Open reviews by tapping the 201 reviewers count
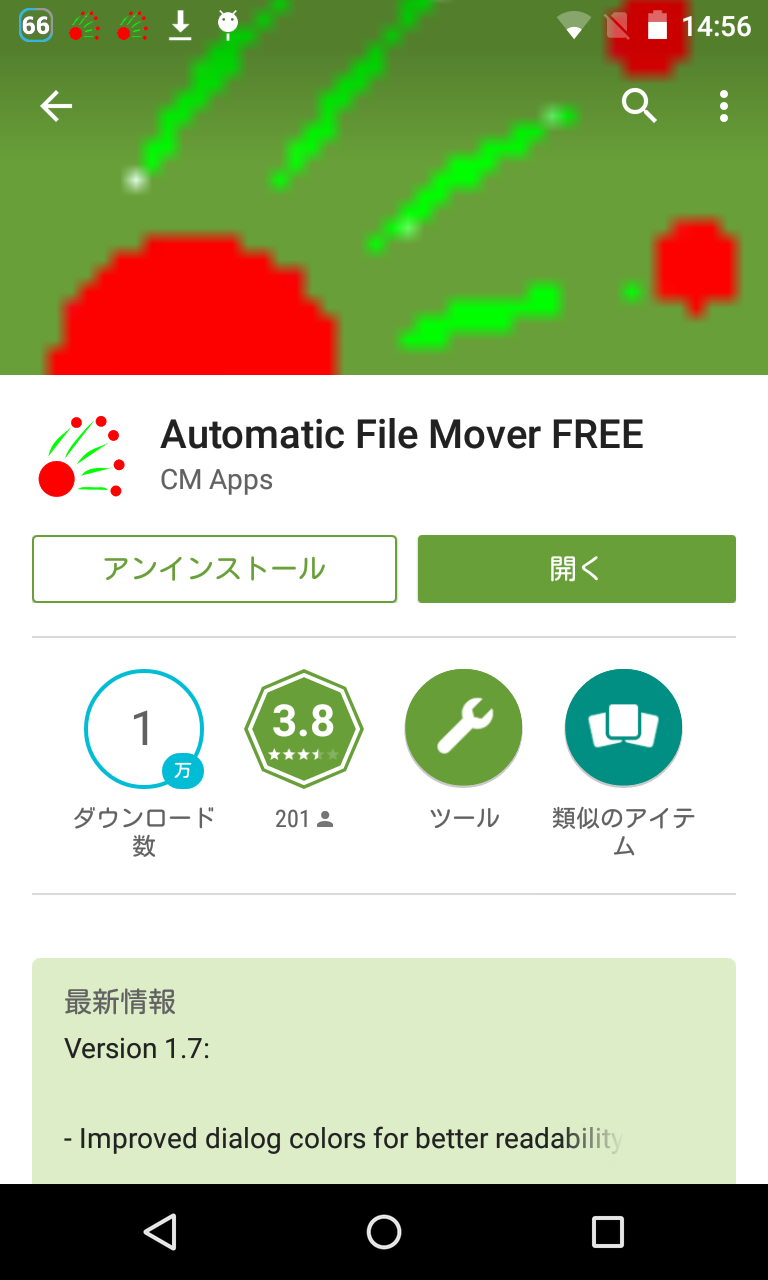The width and height of the screenshot is (768, 1280). pyautogui.click(x=303, y=818)
